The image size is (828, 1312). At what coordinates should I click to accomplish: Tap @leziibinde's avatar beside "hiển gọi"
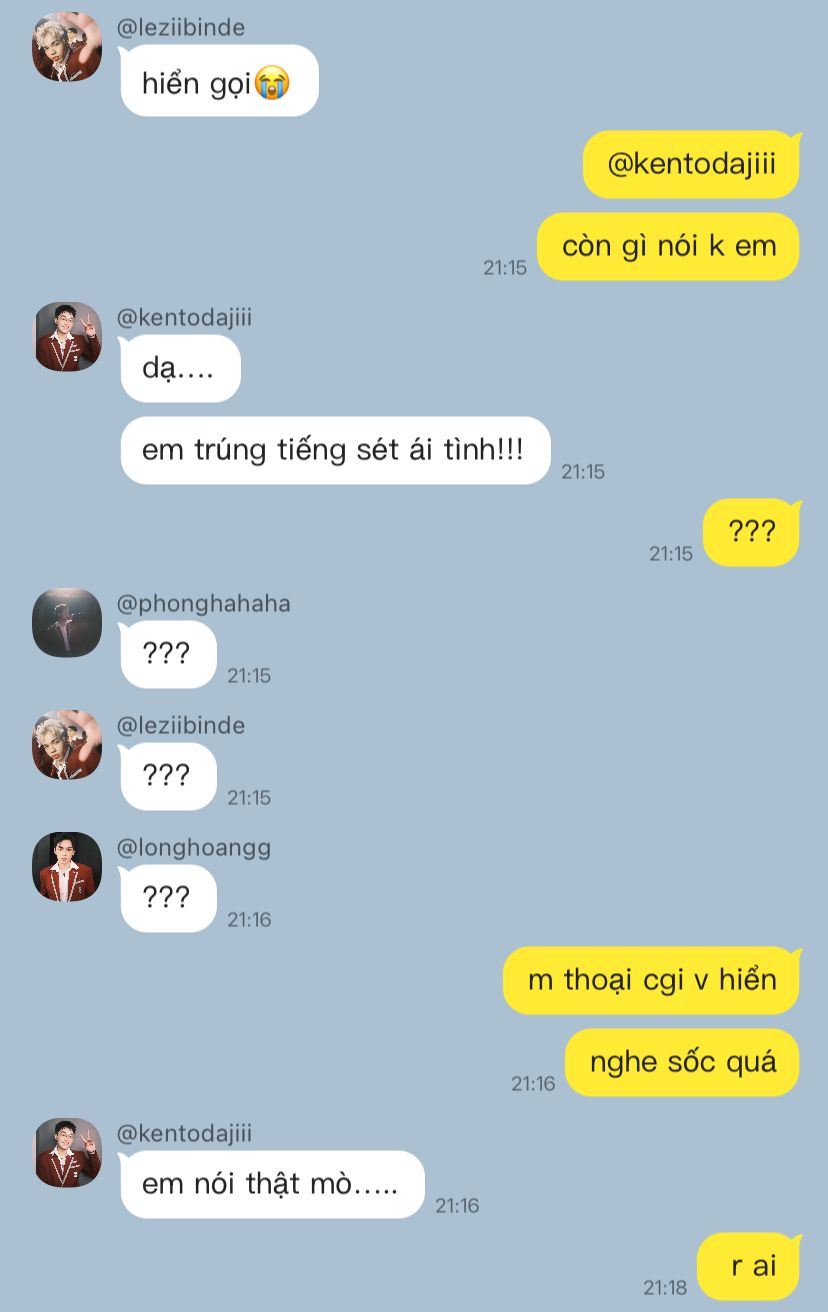(x=67, y=47)
